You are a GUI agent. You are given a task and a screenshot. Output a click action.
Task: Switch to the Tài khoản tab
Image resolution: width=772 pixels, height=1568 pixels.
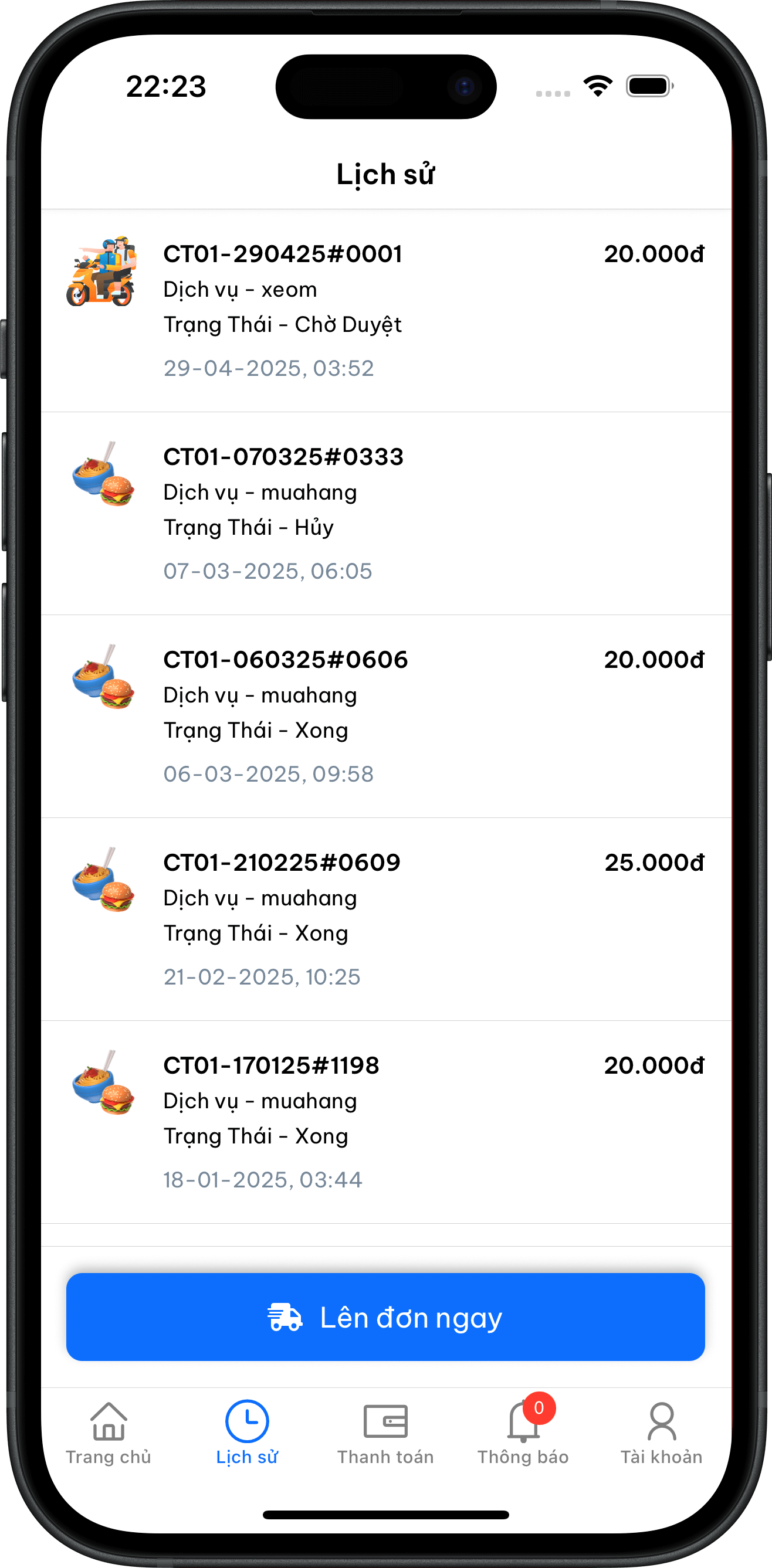click(x=661, y=1433)
